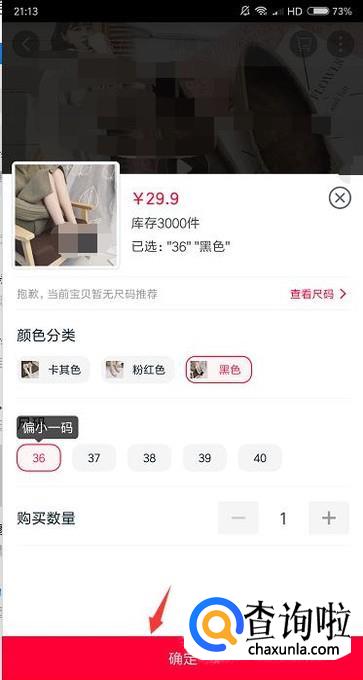Select size 40
The width and height of the screenshot is (363, 680).
(260, 458)
